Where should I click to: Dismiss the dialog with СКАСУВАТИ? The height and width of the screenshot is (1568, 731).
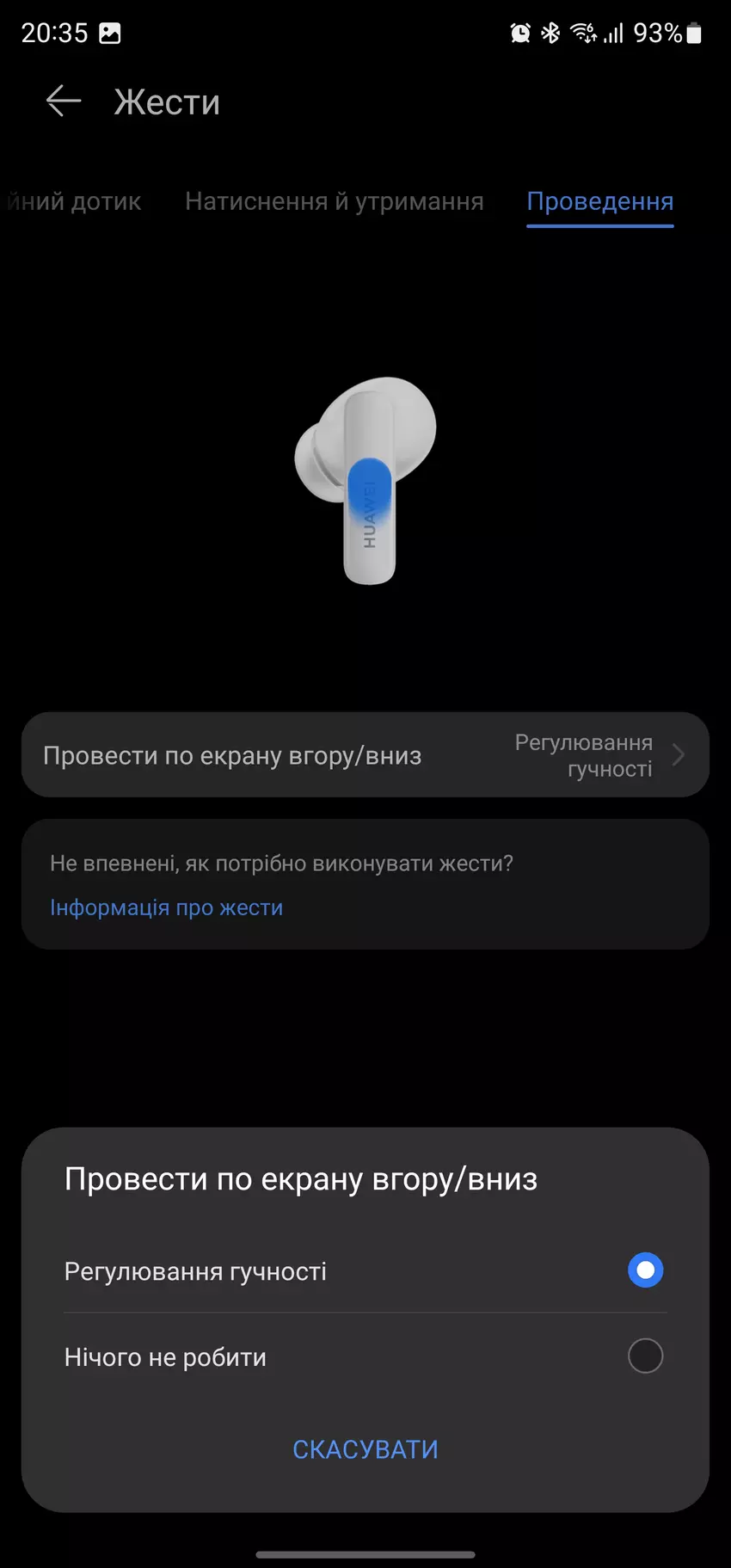365,1449
